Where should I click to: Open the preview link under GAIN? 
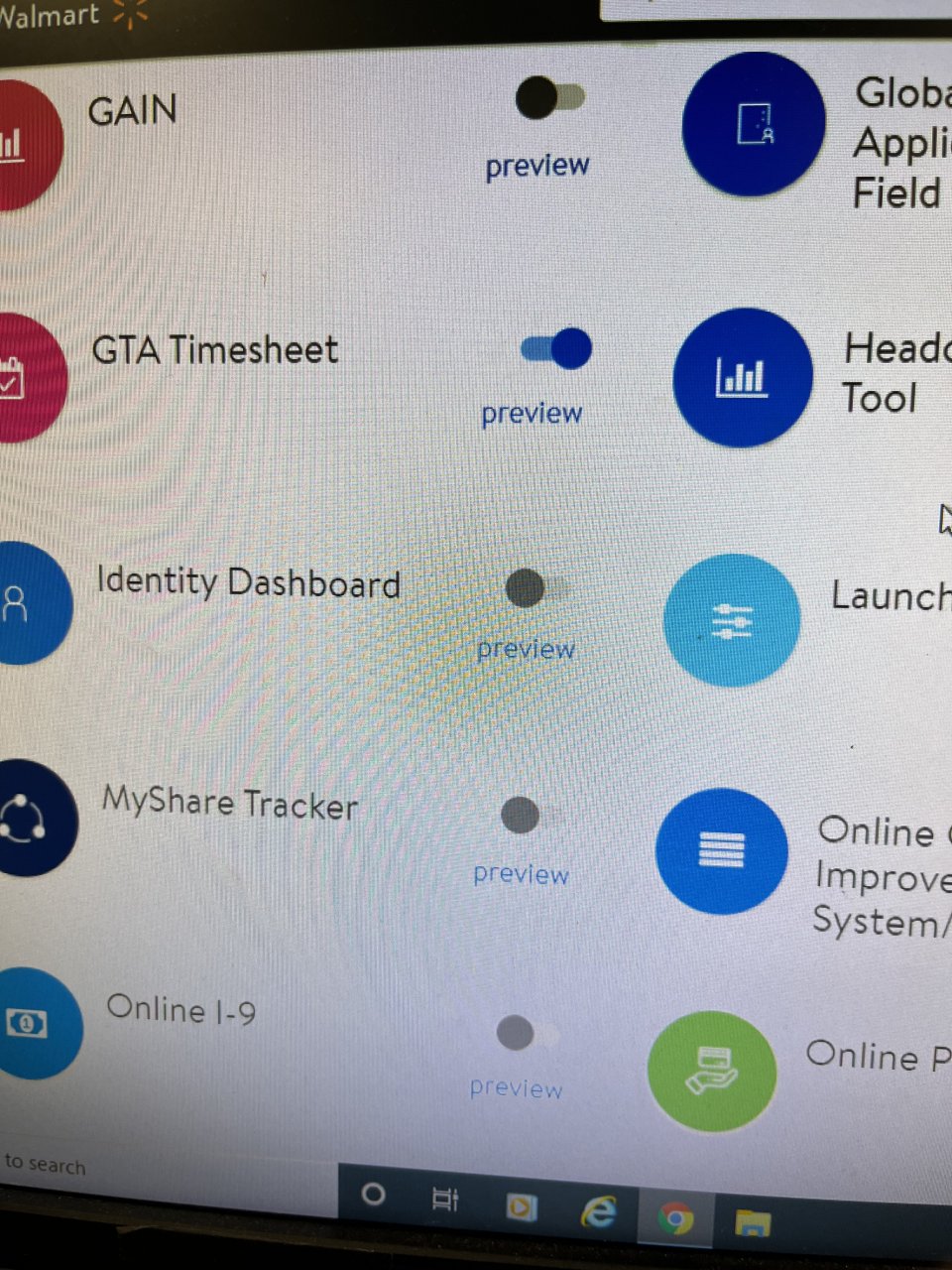pyautogui.click(x=536, y=166)
